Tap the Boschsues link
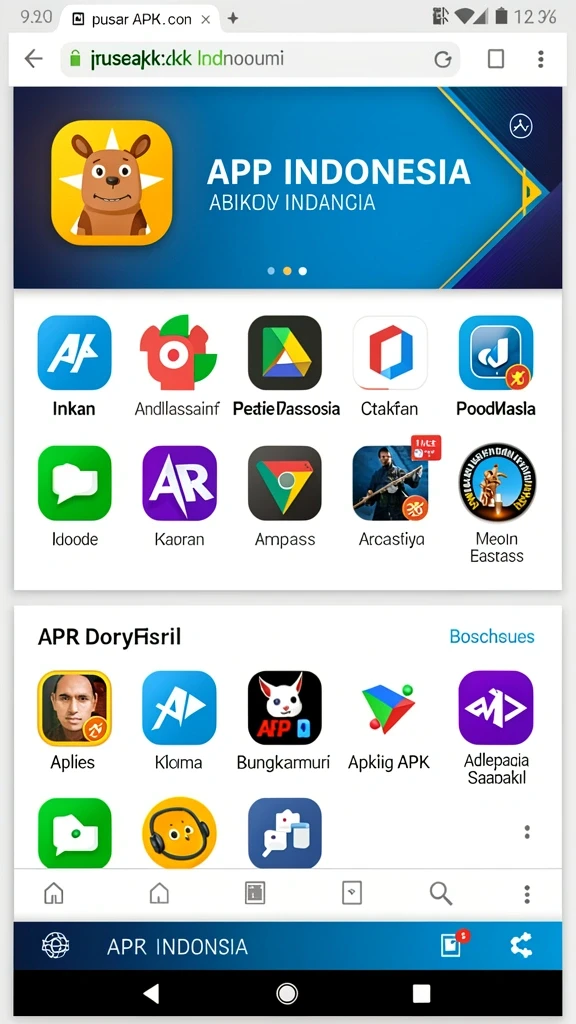The width and height of the screenshot is (576, 1024). point(492,636)
